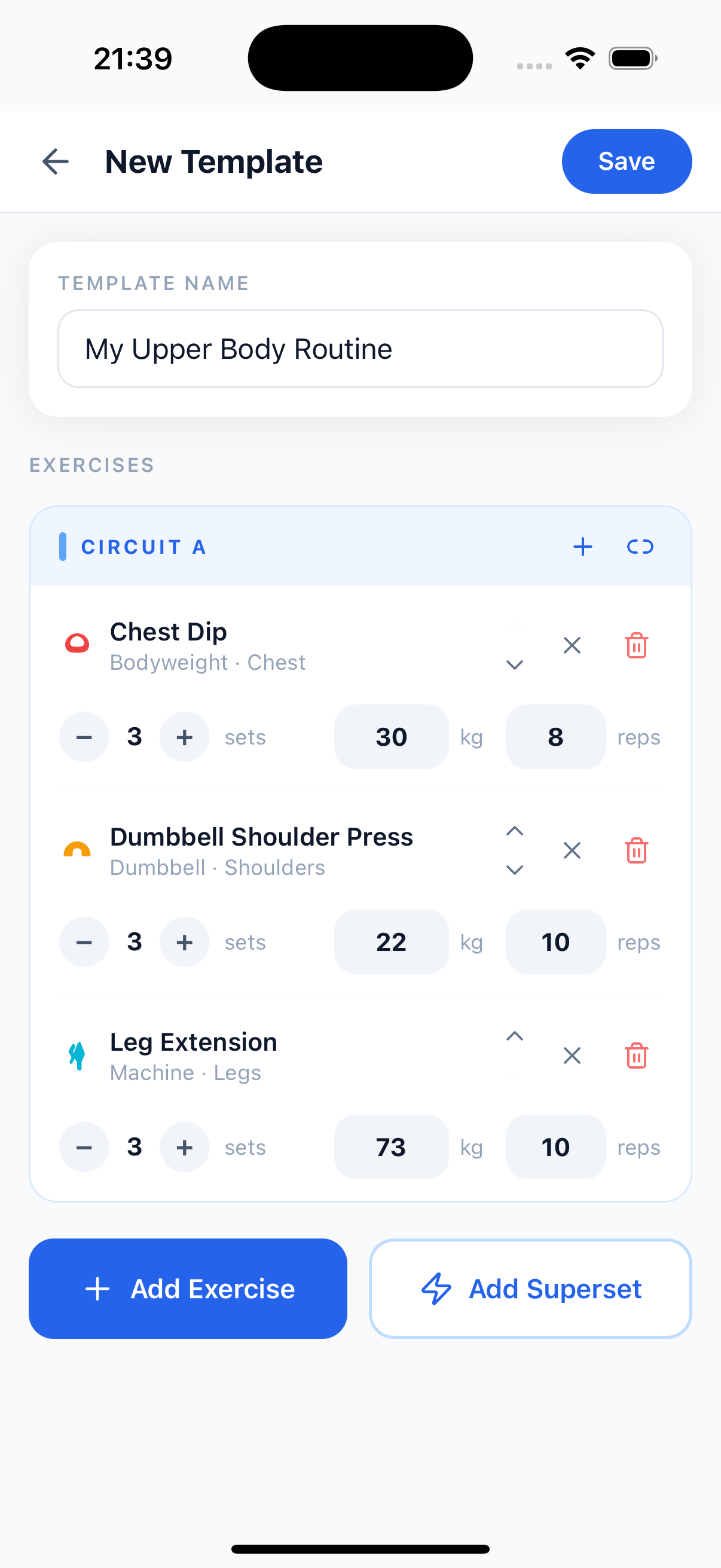Delete Dumbbell Shoulder Press exercise
Viewport: 721px width, 1568px height.
tap(637, 850)
